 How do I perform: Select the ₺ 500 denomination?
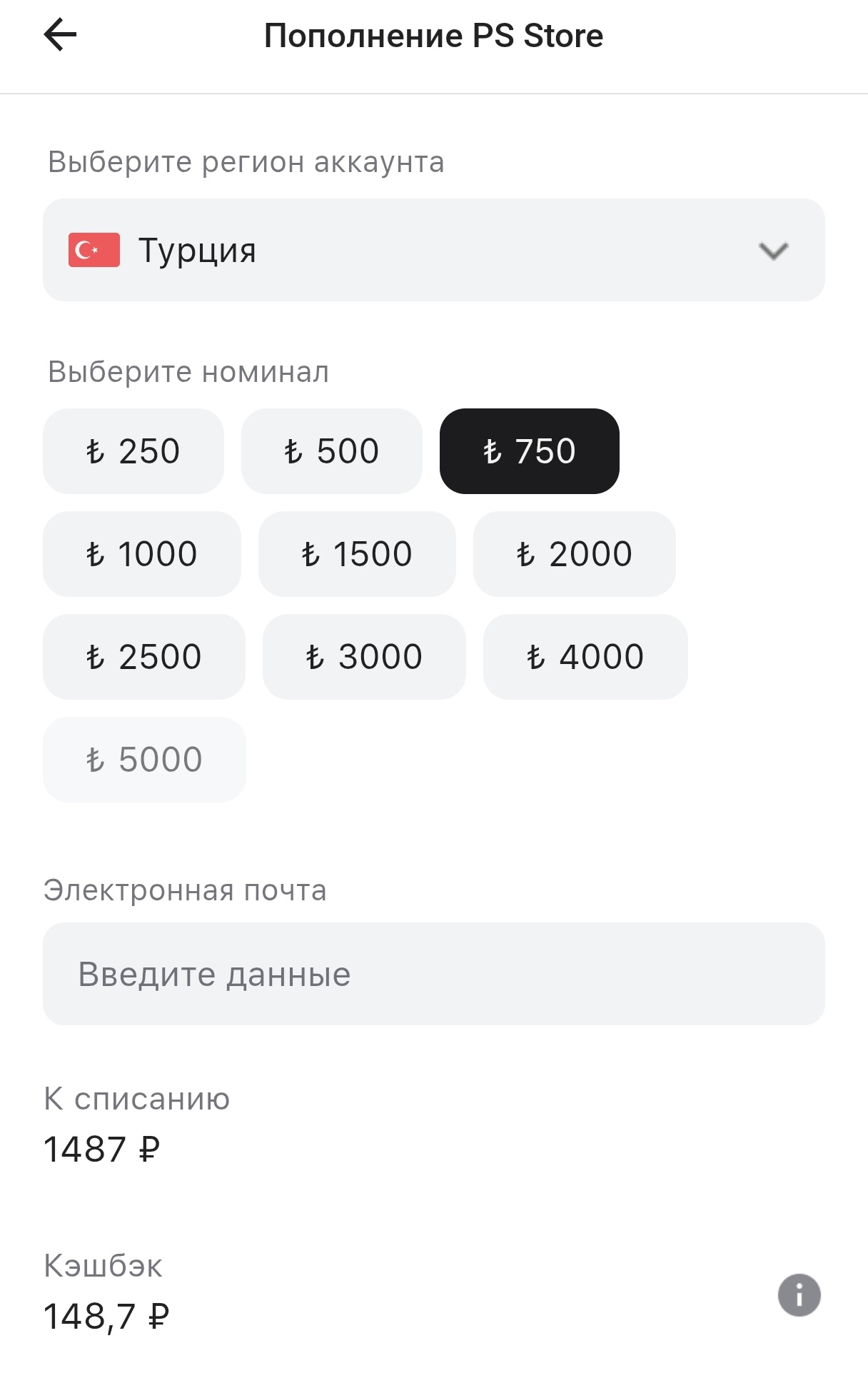(x=333, y=451)
